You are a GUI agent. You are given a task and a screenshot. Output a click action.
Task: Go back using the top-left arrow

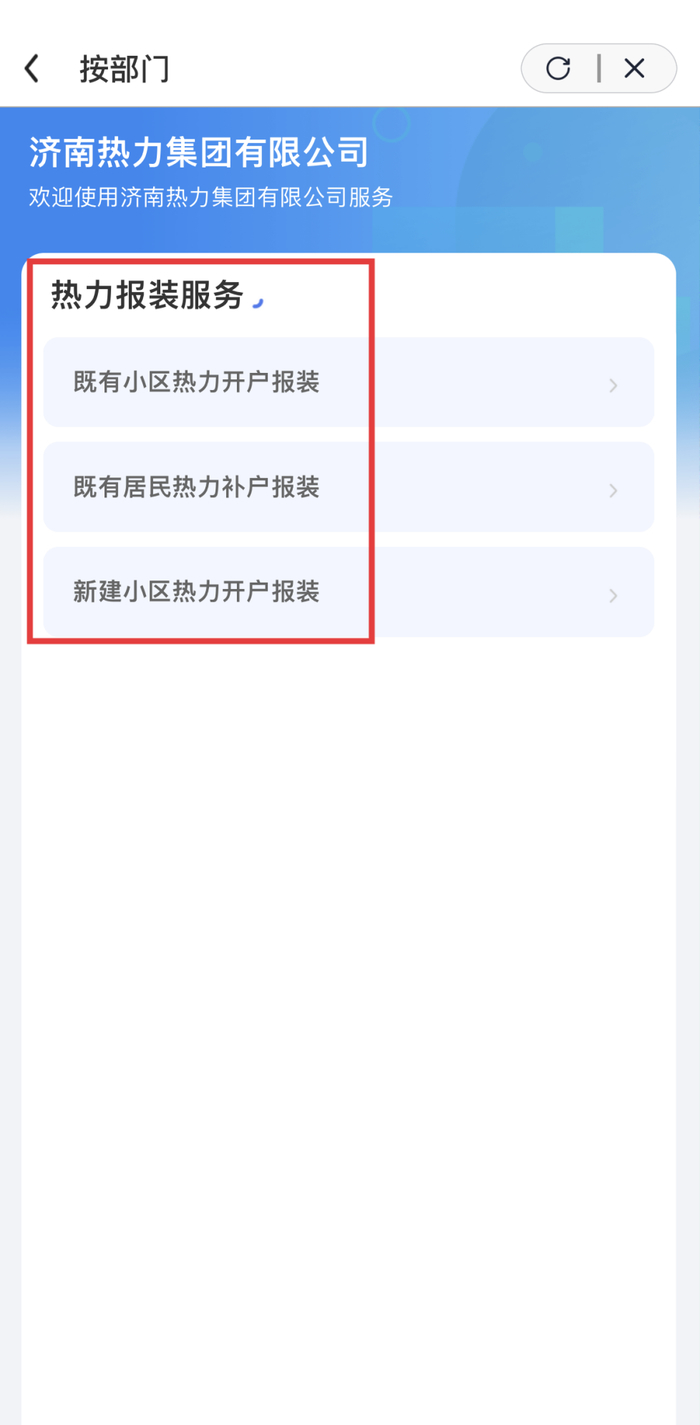tap(32, 69)
